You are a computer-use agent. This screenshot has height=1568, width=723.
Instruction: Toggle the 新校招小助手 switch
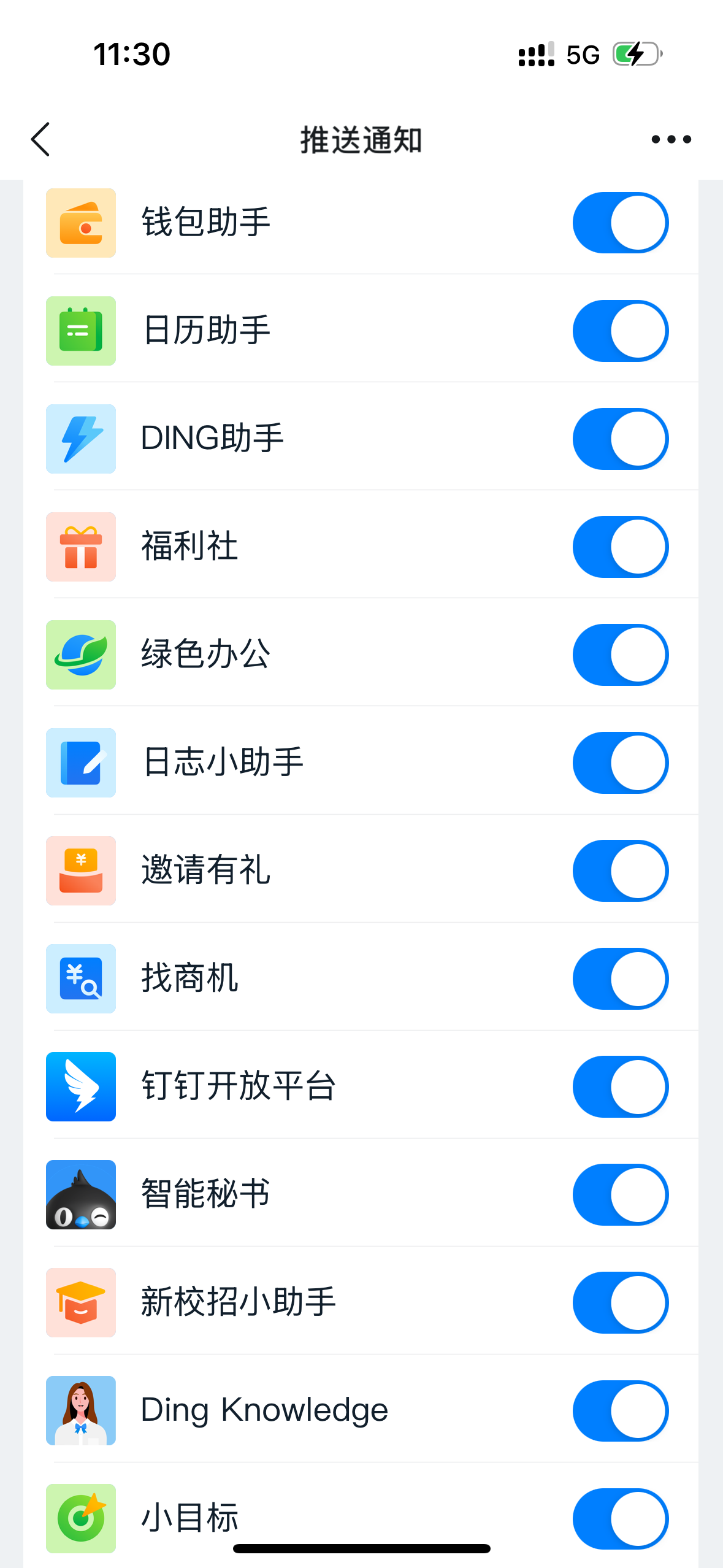click(620, 1302)
